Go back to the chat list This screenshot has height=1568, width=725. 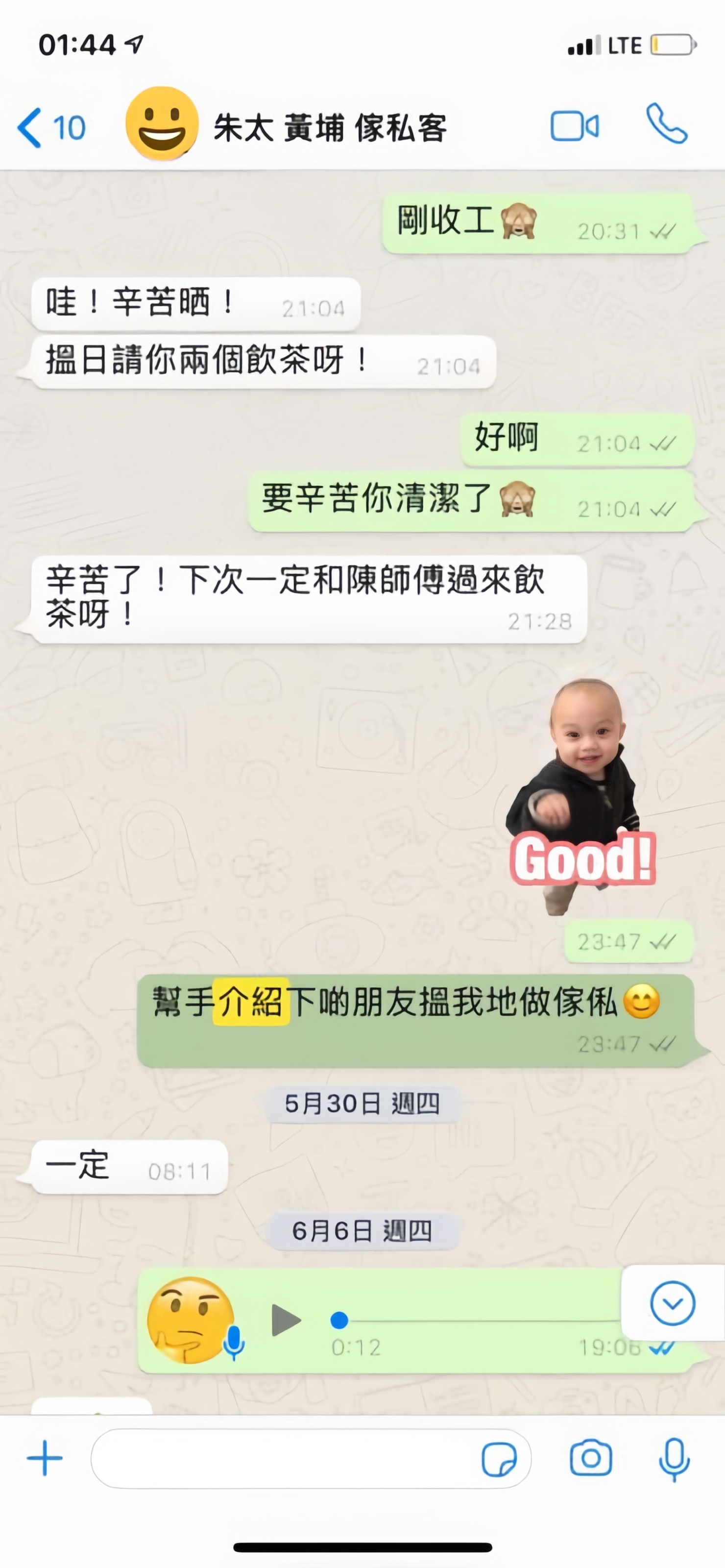point(52,128)
